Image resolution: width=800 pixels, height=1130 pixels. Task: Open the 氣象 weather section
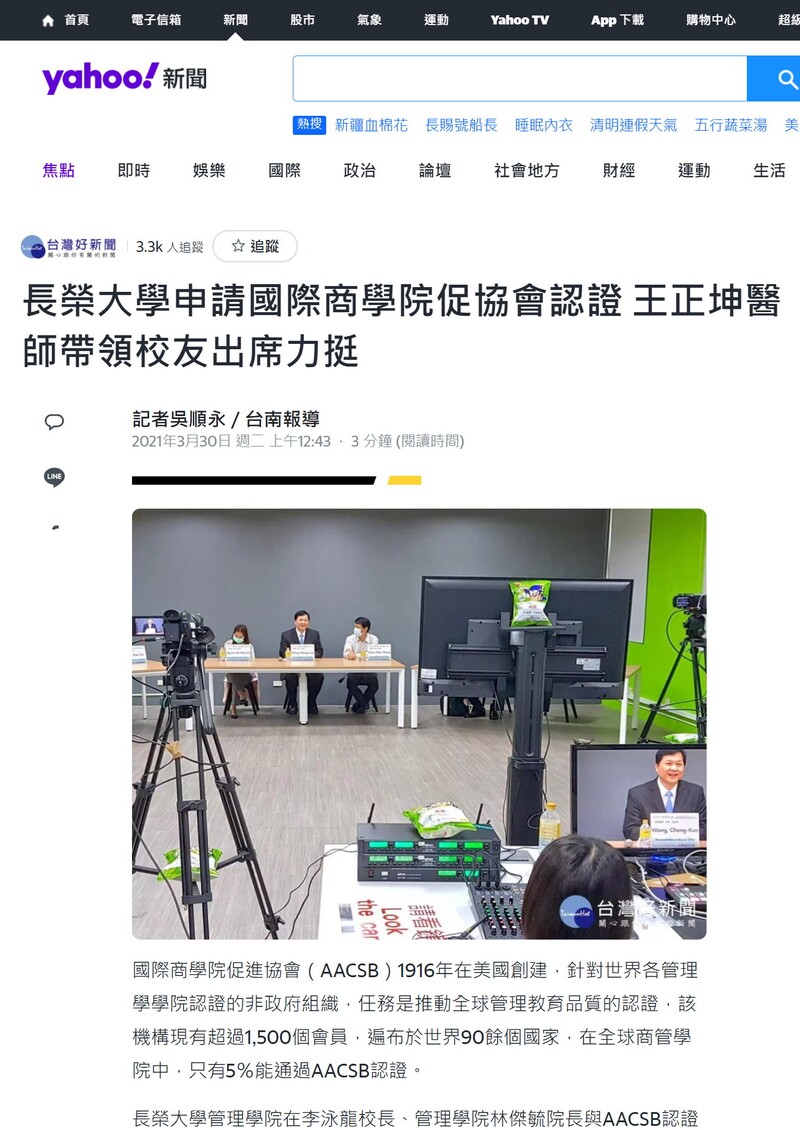[369, 20]
